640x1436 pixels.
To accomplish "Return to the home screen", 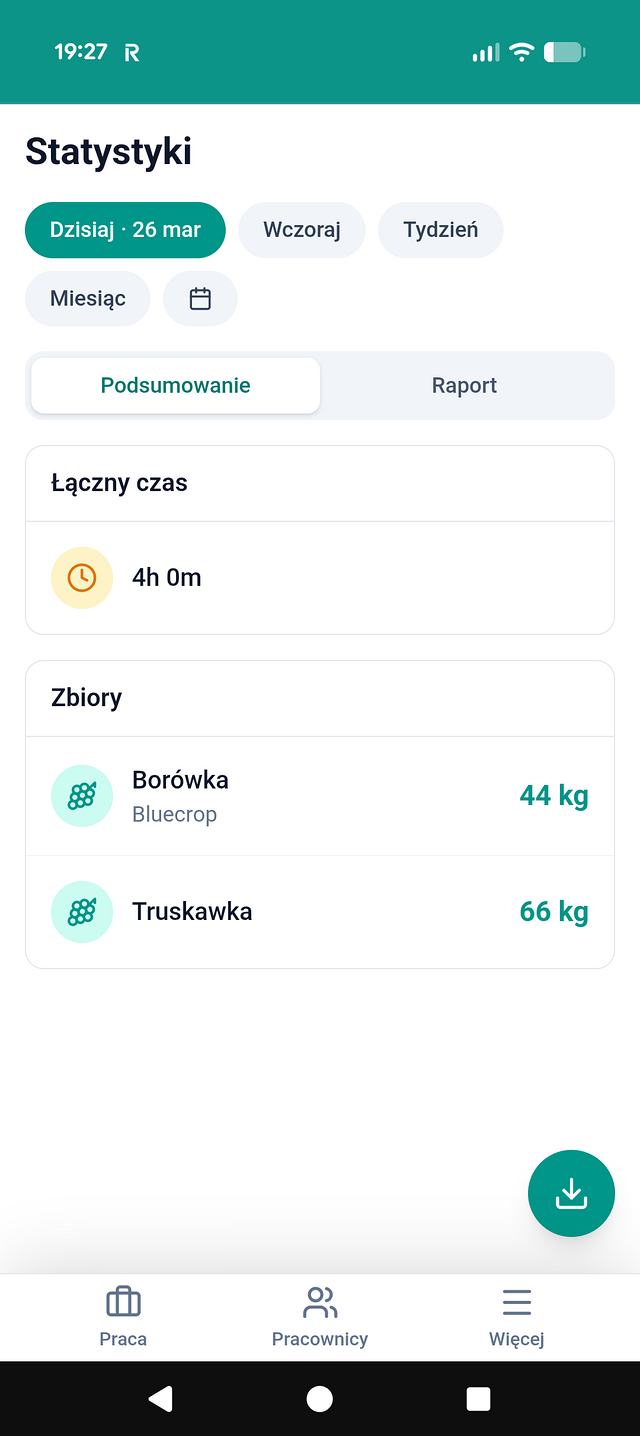I will (x=320, y=1398).
